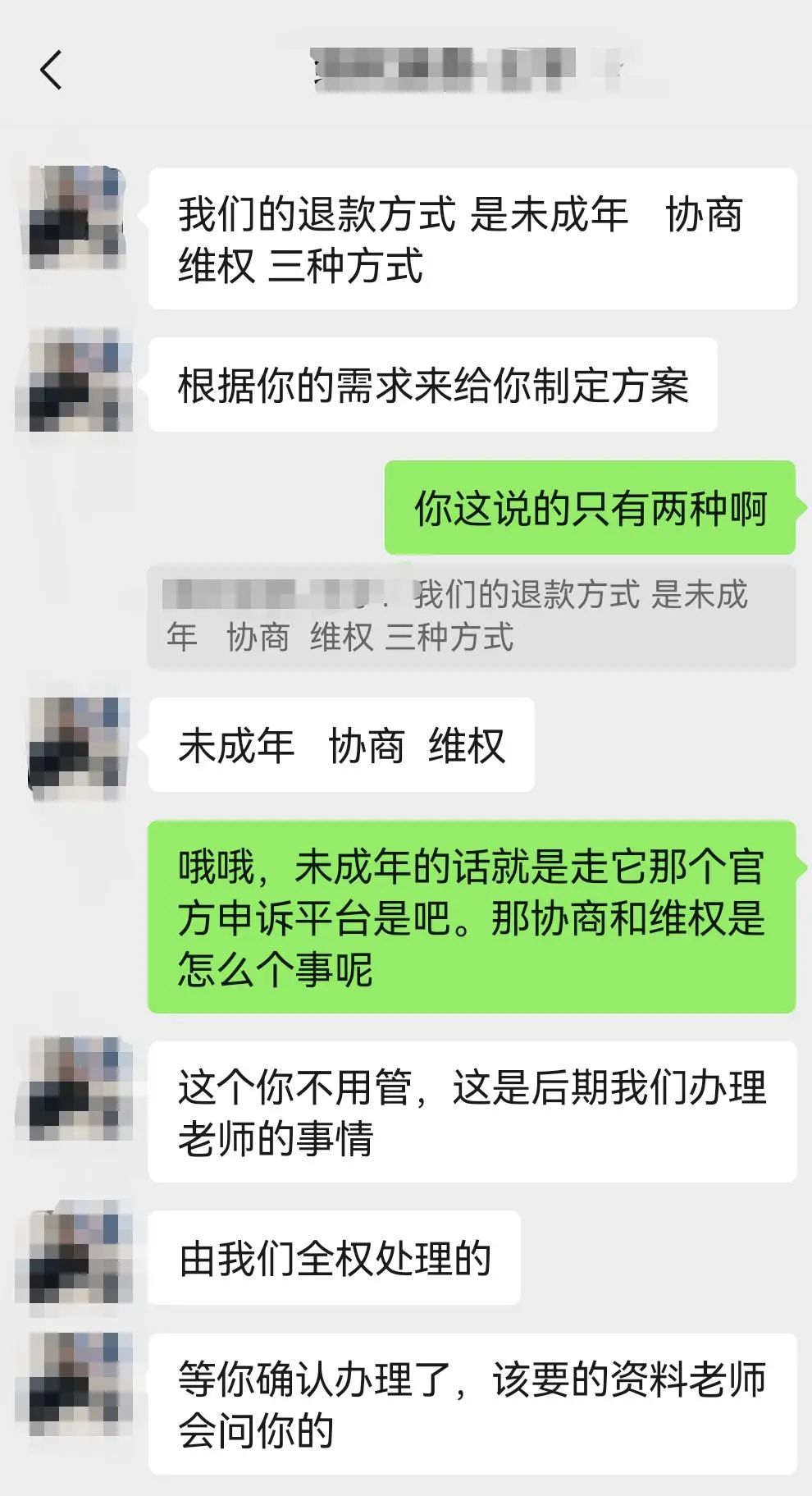This screenshot has width=812, height=1496.
Task: Open avatar beside 根据你的需求来给你制定方案
Action: pos(76,382)
